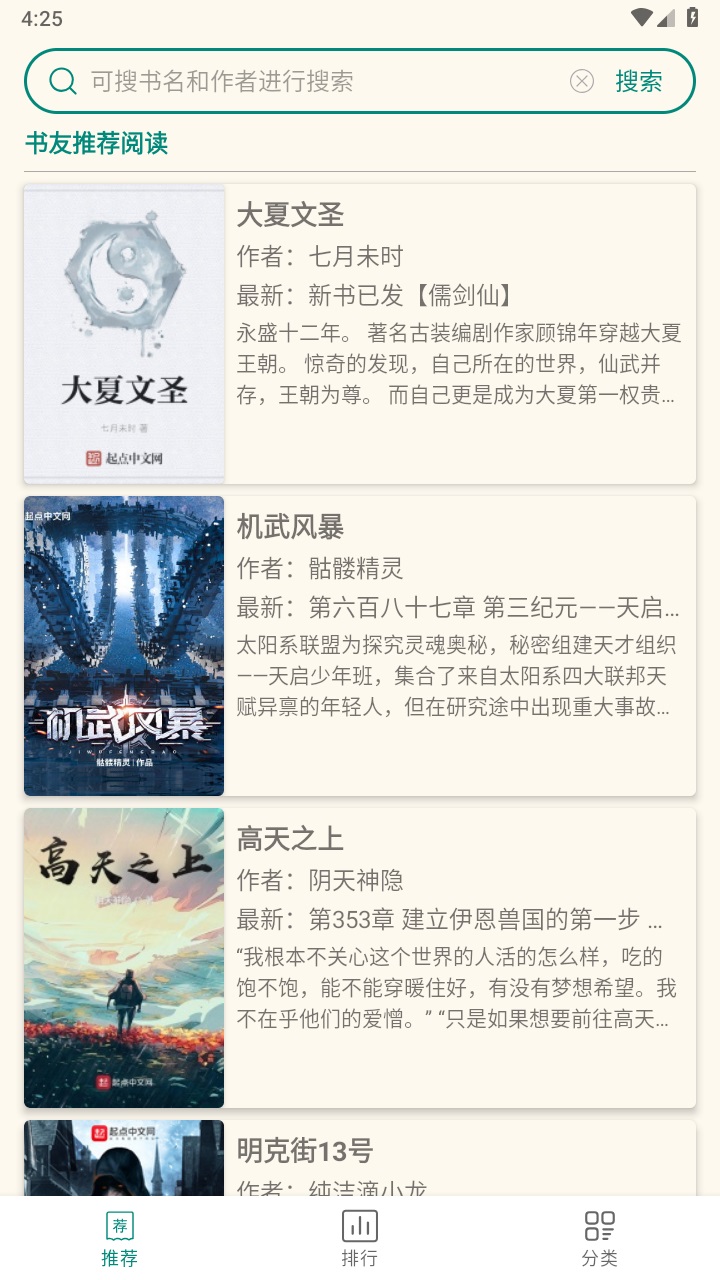720x1280 pixels.
Task: Open the 排行 ranking icon in bottom bar
Action: pos(359,1225)
